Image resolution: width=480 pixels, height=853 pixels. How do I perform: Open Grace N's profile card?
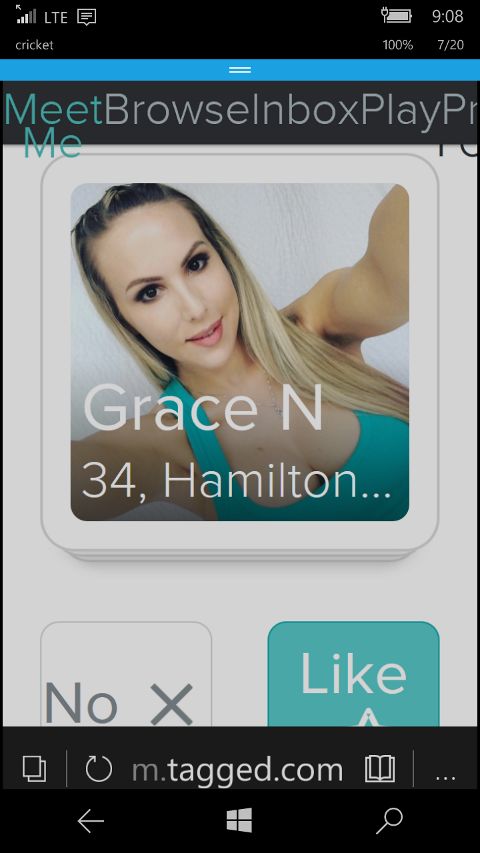point(239,352)
